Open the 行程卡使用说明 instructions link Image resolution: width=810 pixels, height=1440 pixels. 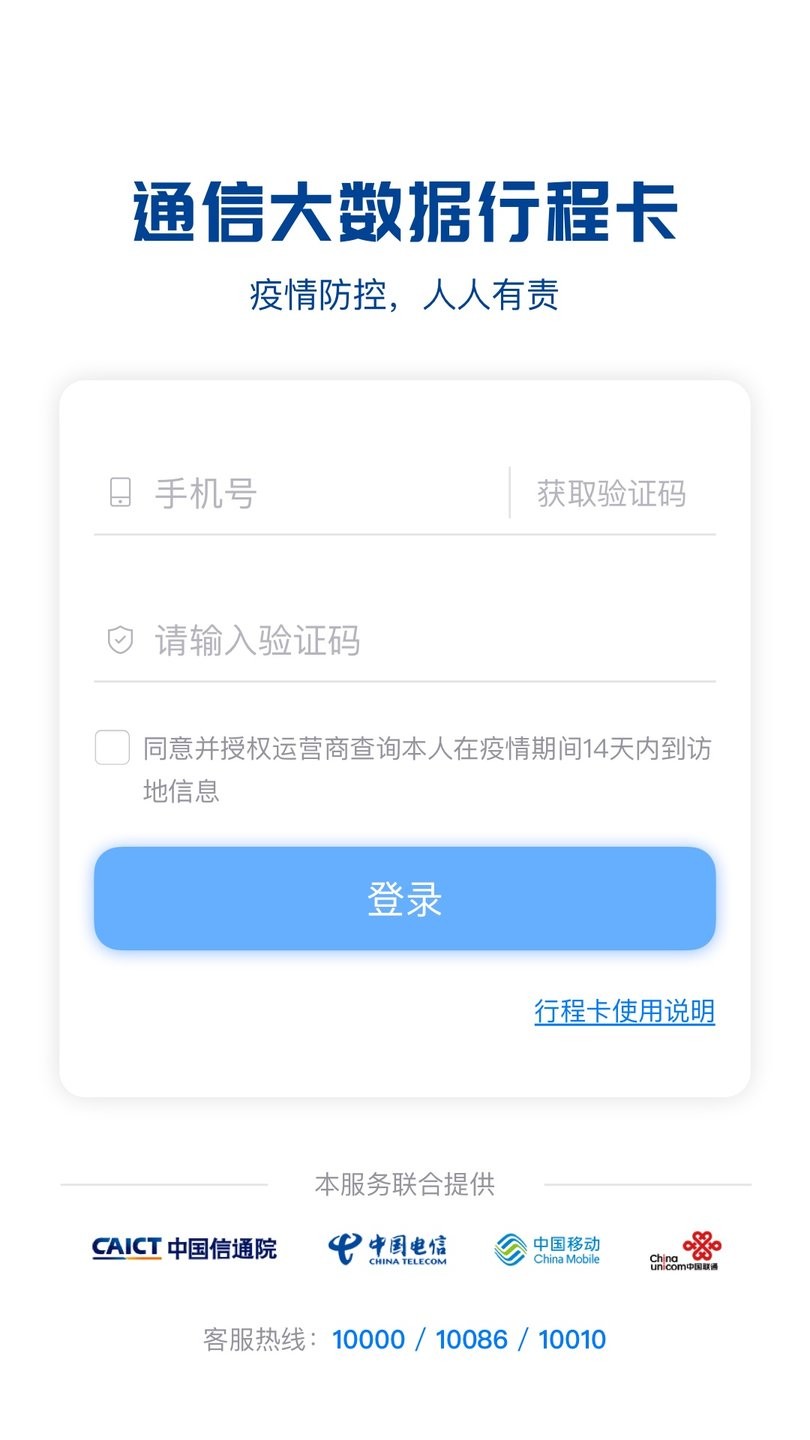click(624, 1012)
